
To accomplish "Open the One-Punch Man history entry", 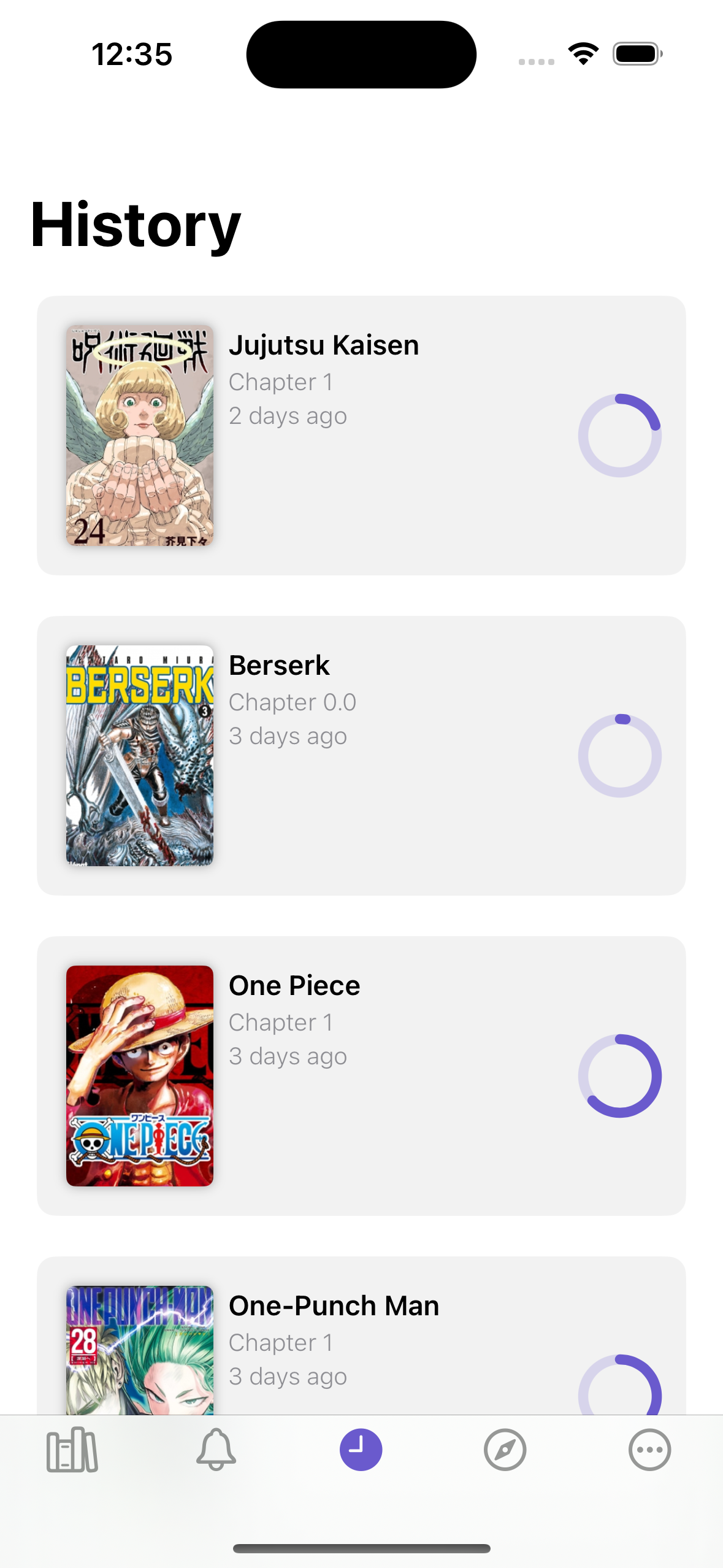I will tap(361, 1337).
